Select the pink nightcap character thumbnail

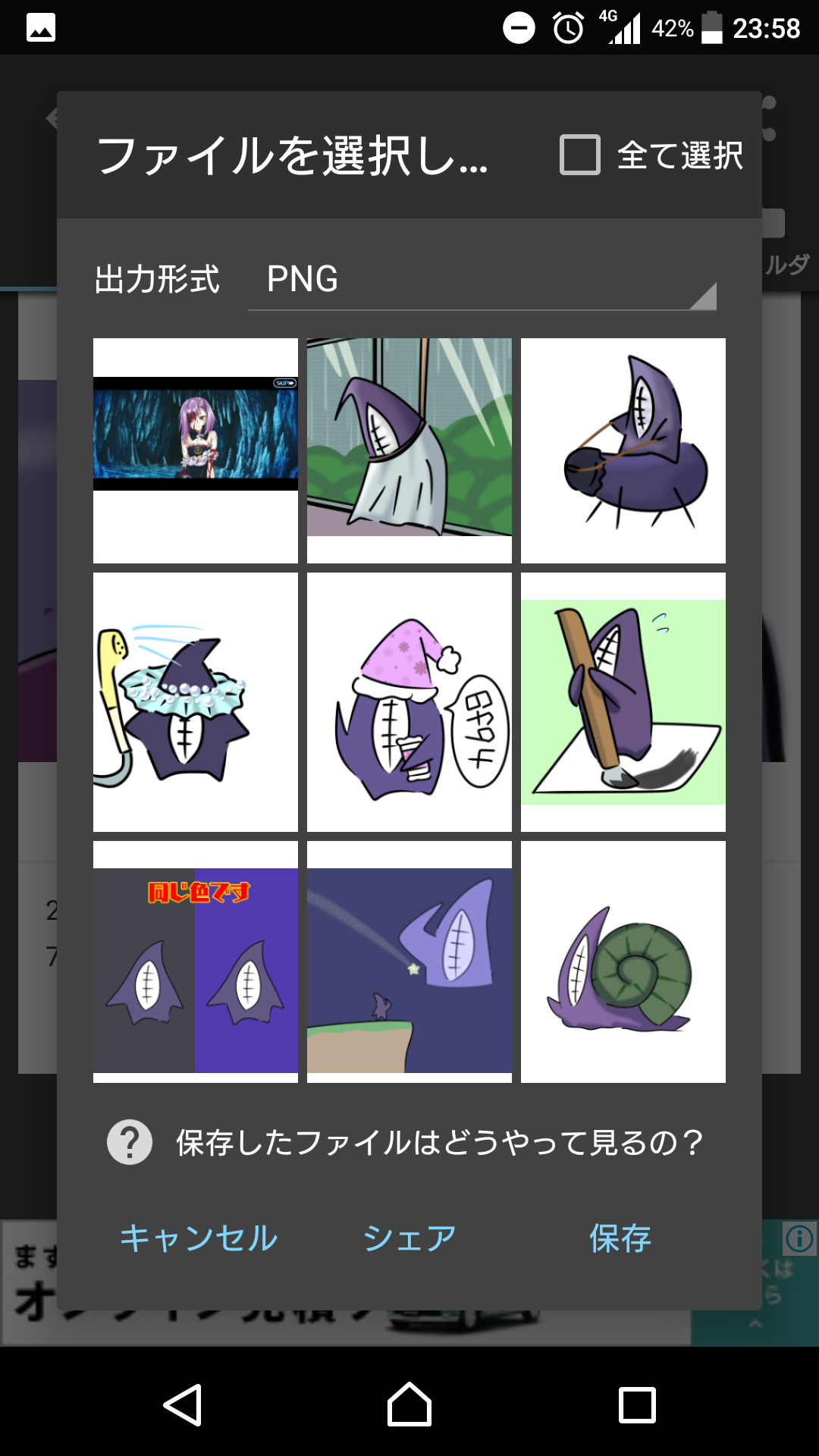(409, 701)
